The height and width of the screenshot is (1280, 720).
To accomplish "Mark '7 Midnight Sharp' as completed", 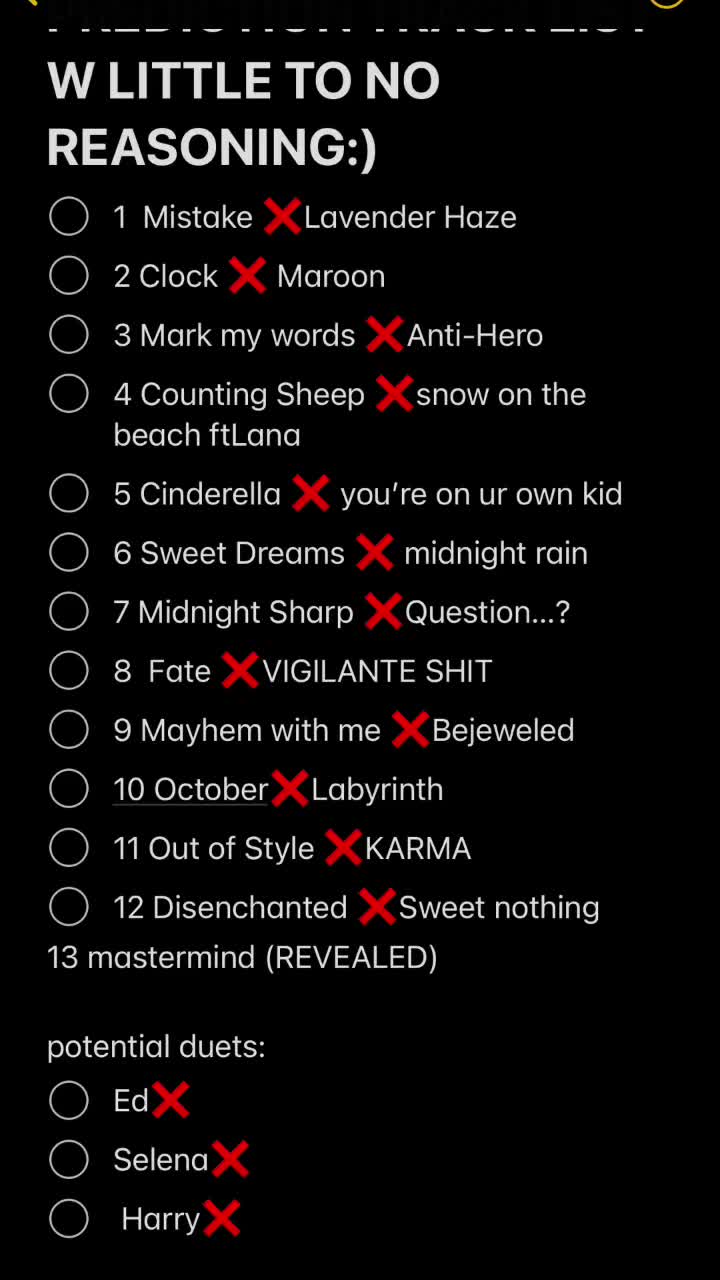I will 69,611.
